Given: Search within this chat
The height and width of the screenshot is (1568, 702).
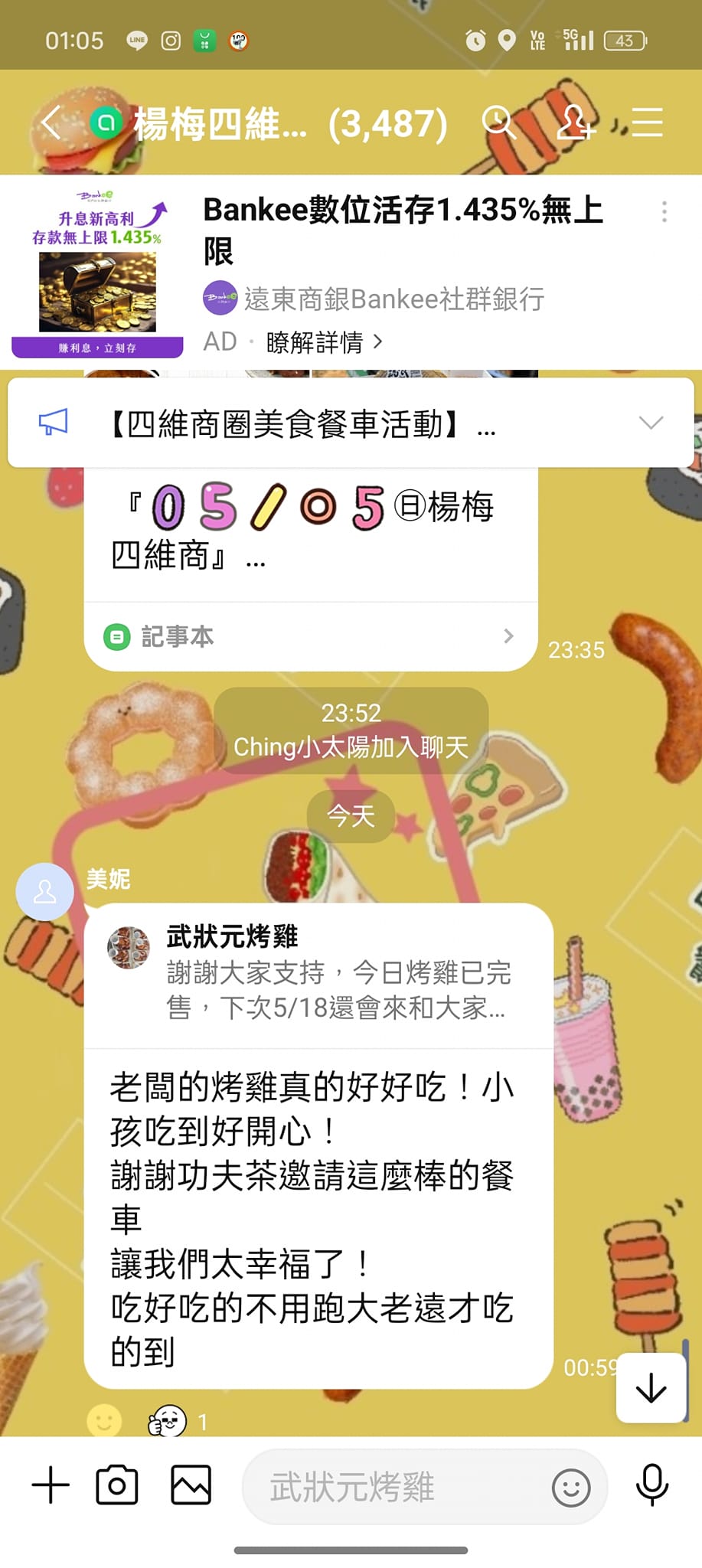Looking at the screenshot, I should click(x=498, y=122).
